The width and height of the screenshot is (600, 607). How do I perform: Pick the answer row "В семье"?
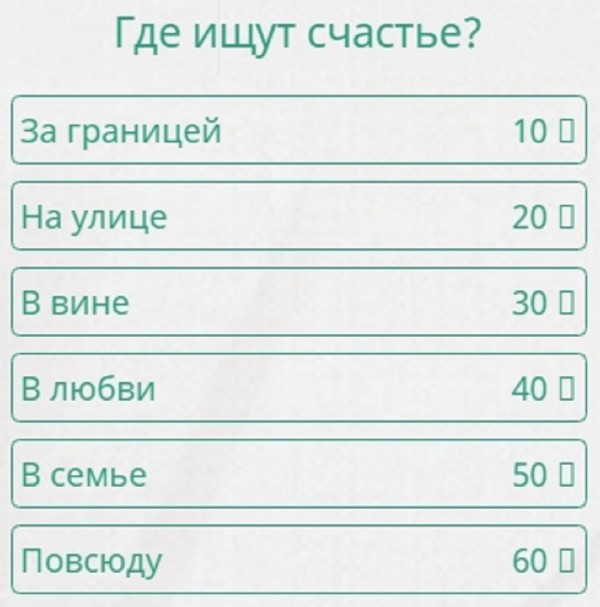tap(298, 474)
